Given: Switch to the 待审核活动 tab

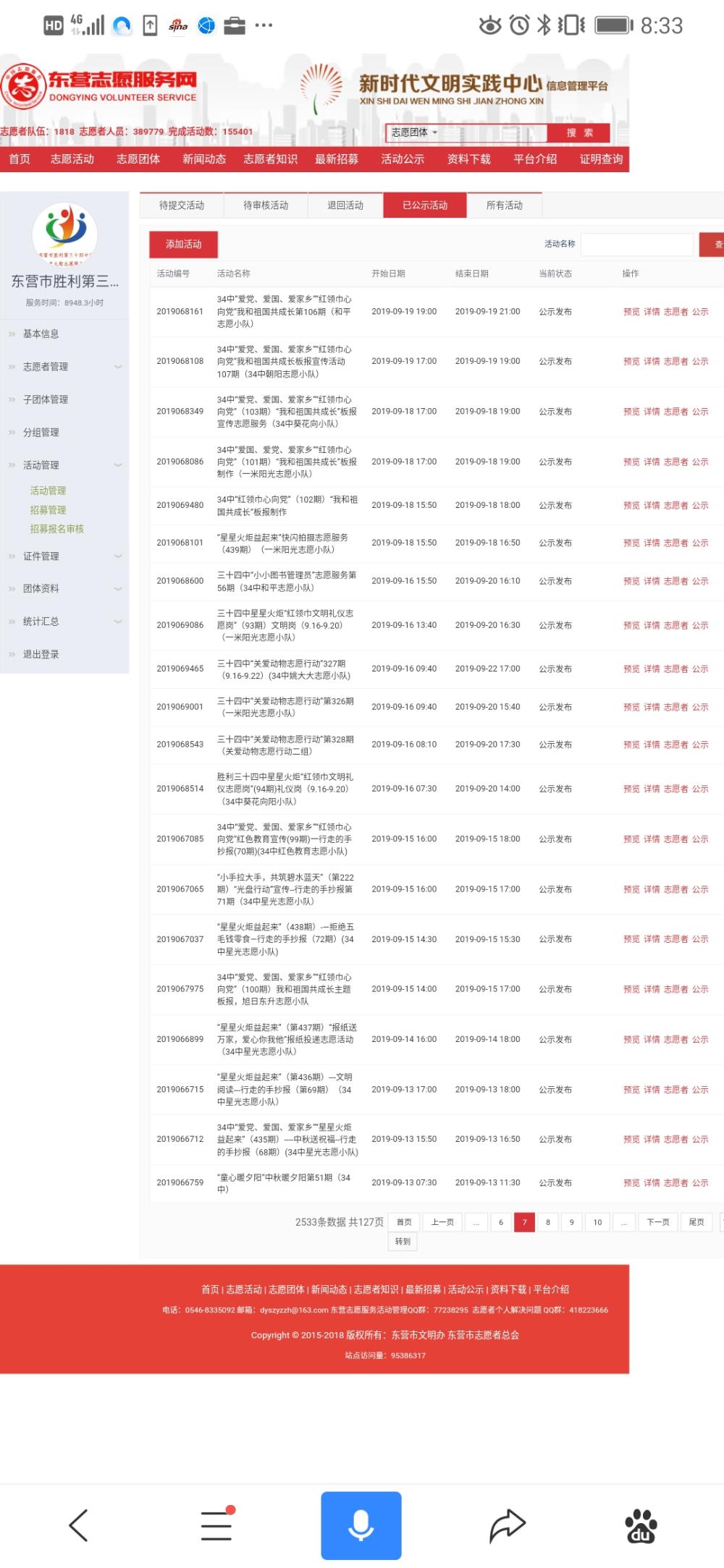Looking at the screenshot, I should pos(266,205).
